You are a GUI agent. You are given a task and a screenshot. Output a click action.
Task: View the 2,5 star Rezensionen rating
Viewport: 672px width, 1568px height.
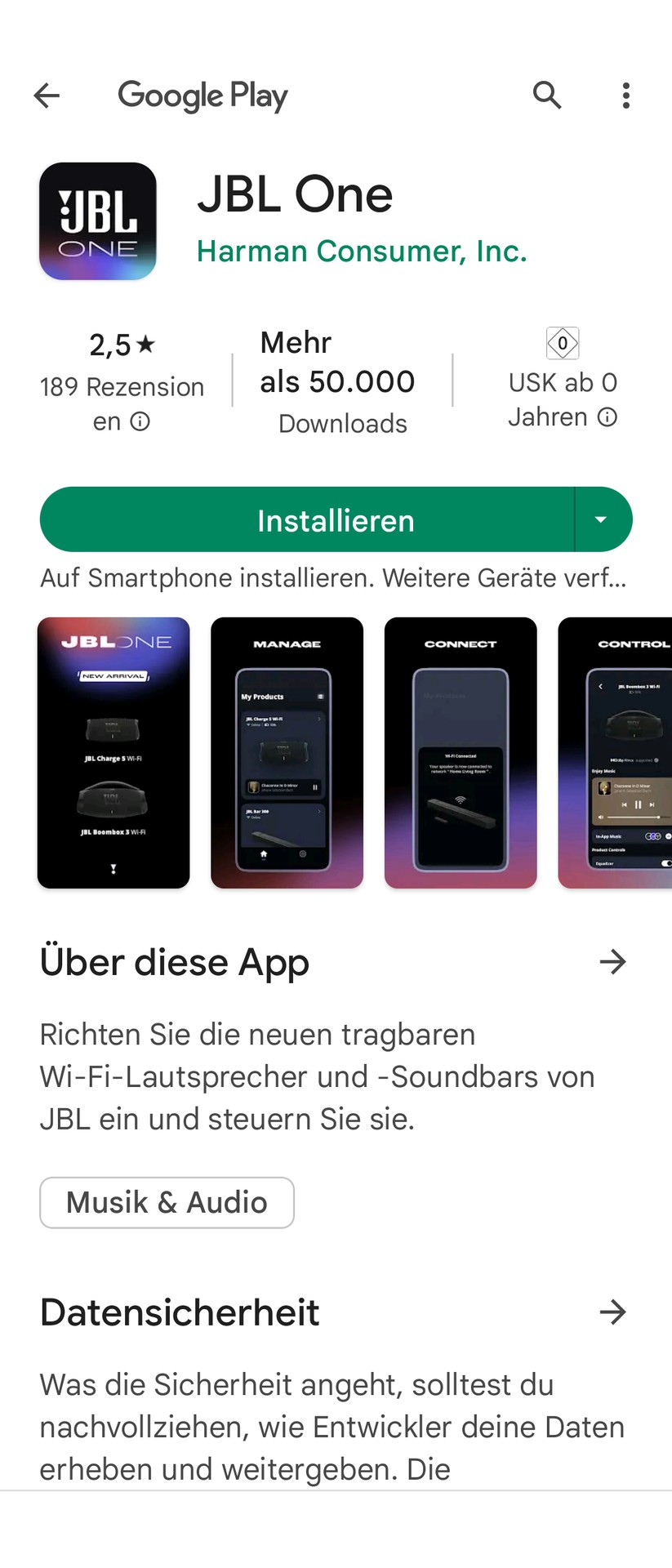coord(122,382)
